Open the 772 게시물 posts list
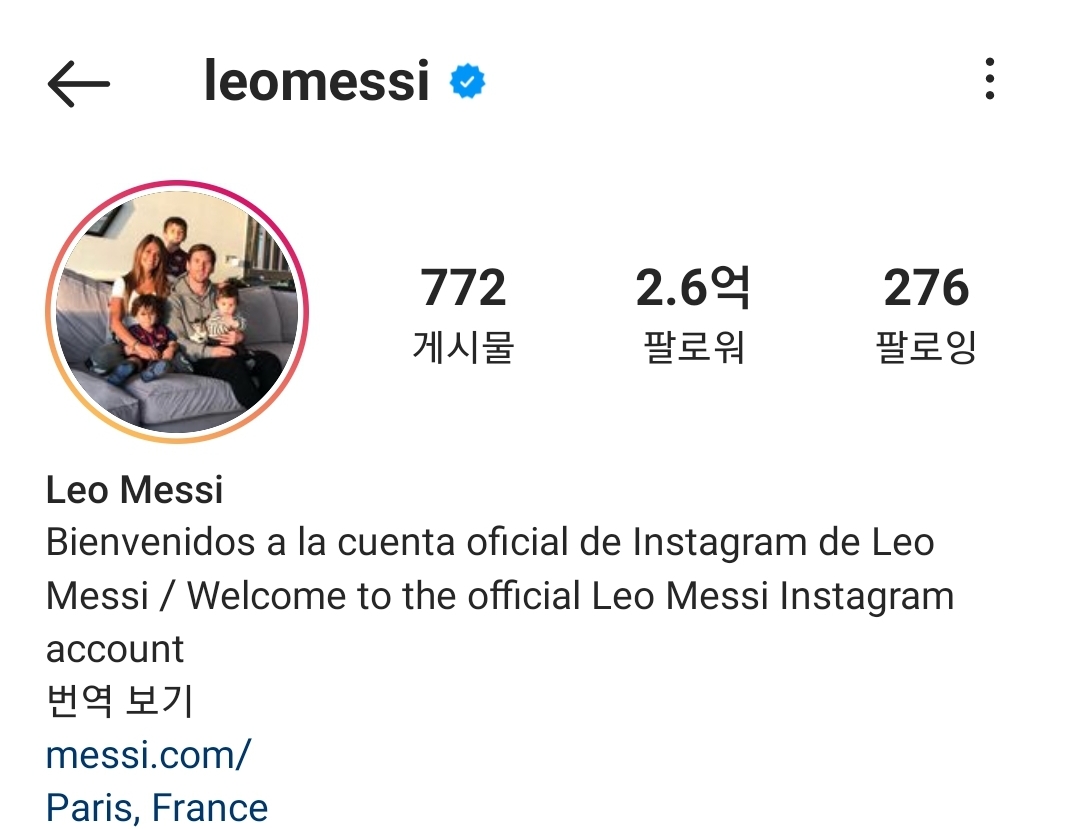Screen dimensions: 1080x829 tap(463, 313)
